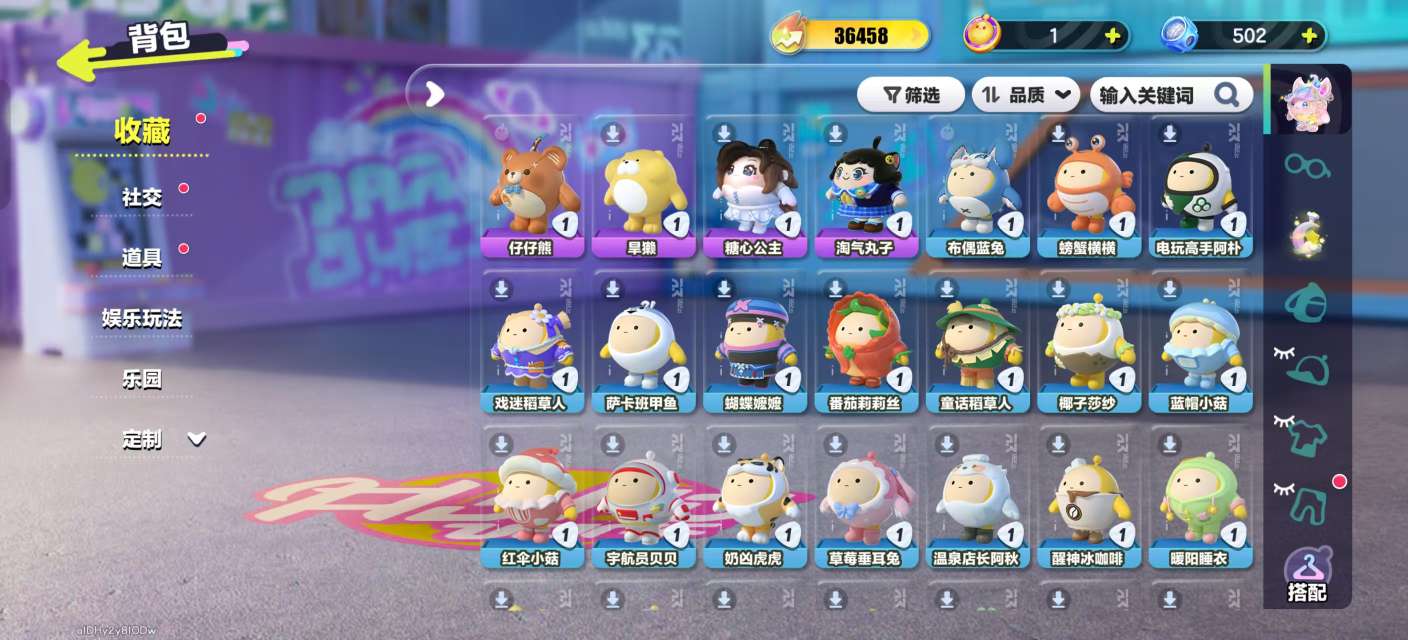This screenshot has width=1408, height=640.
Task: Select the 奶凶虎虎 outfit card
Action: [x=756, y=500]
